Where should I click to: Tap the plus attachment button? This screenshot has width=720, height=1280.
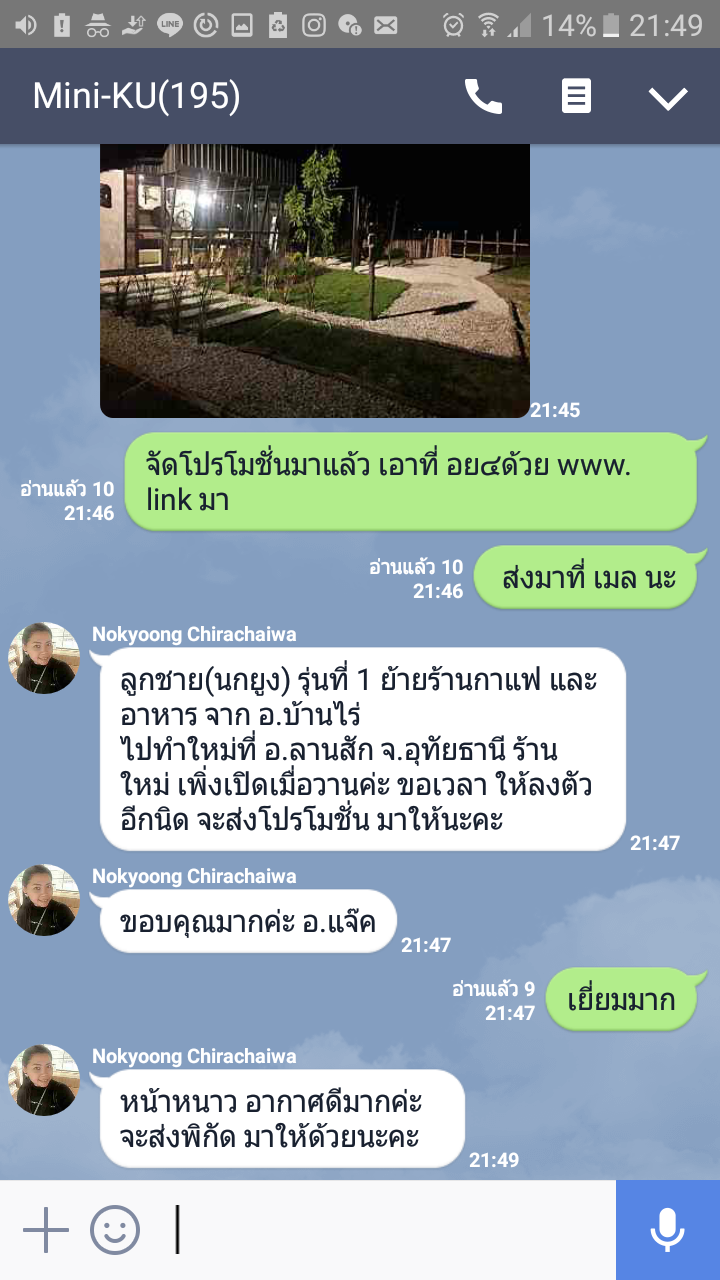46,1229
